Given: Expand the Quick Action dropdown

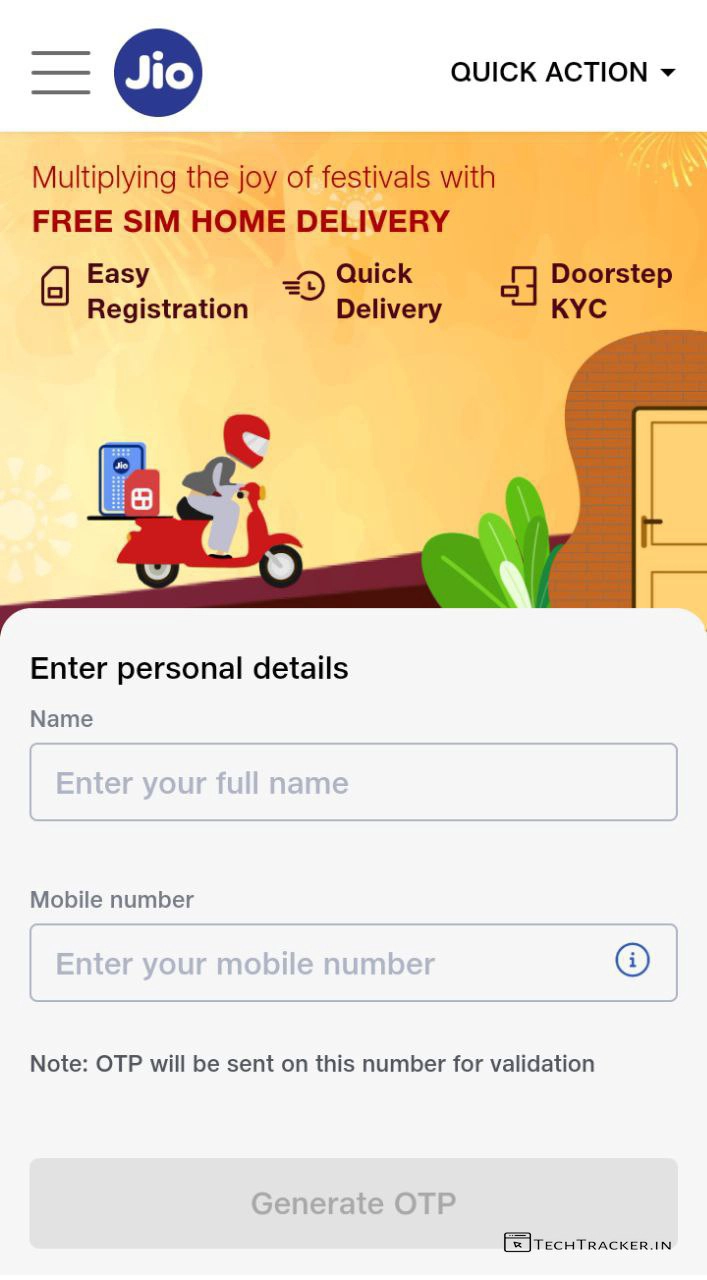Looking at the screenshot, I should tap(563, 73).
